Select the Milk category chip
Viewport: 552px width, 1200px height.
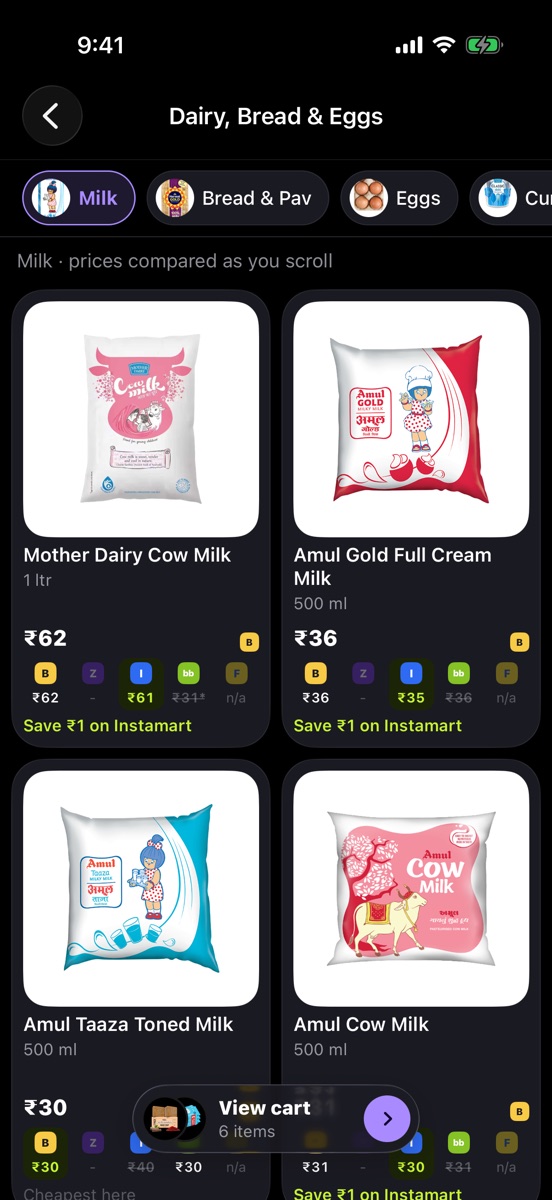[79, 198]
